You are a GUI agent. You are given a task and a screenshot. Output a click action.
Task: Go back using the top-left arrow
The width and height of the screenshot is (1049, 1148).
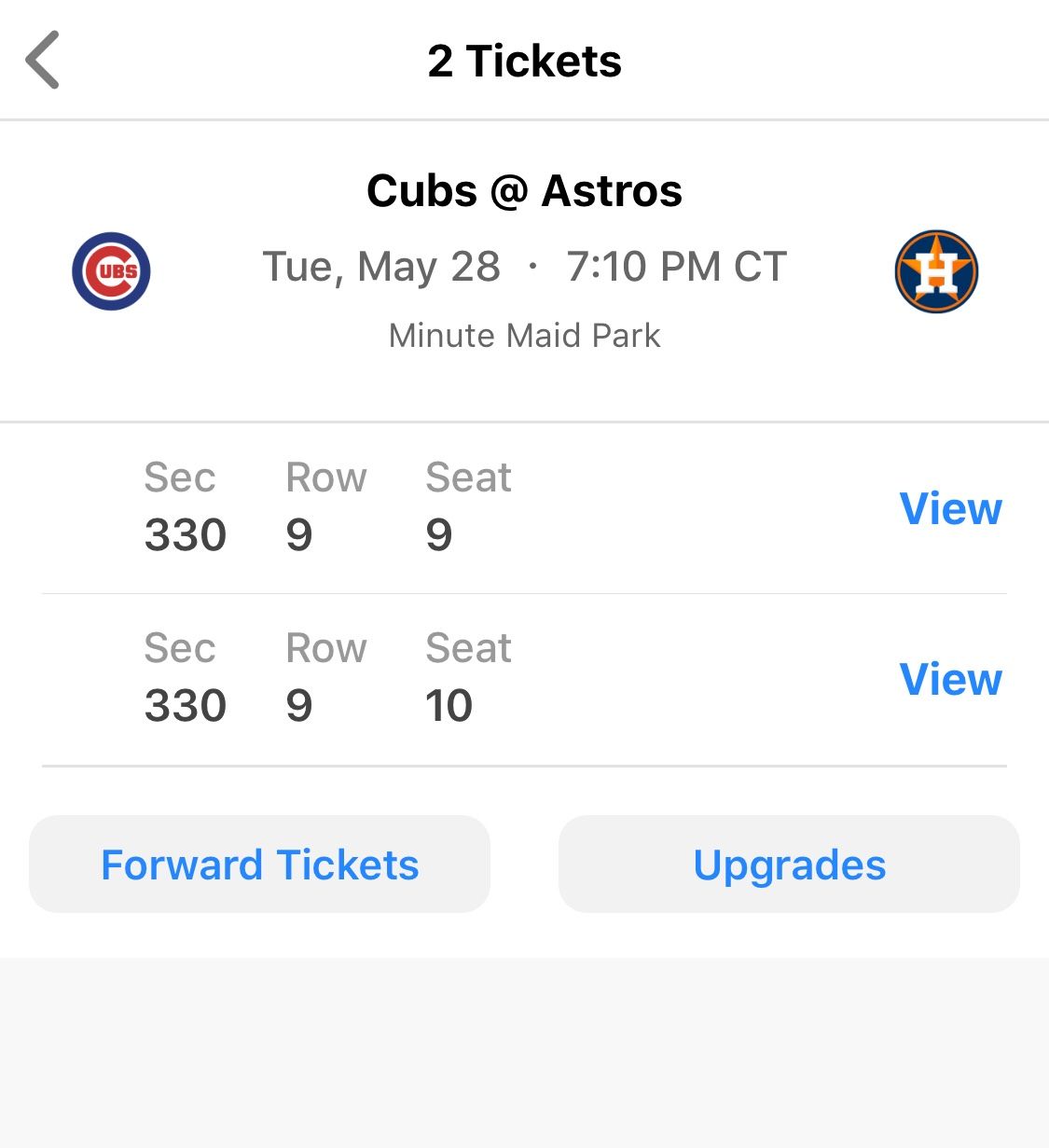[43, 60]
